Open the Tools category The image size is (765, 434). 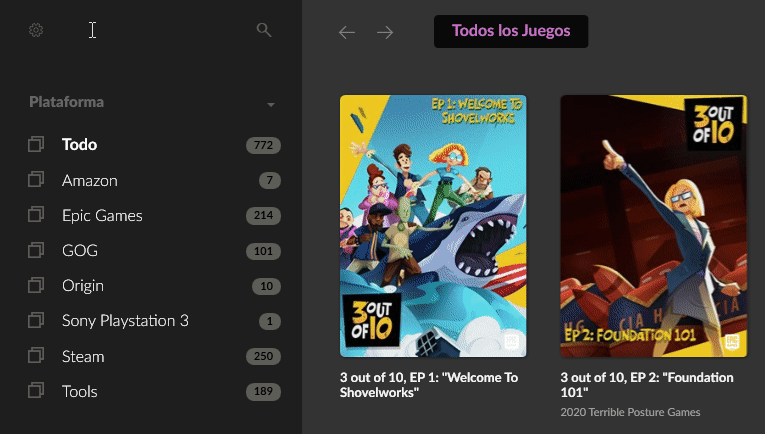(80, 391)
